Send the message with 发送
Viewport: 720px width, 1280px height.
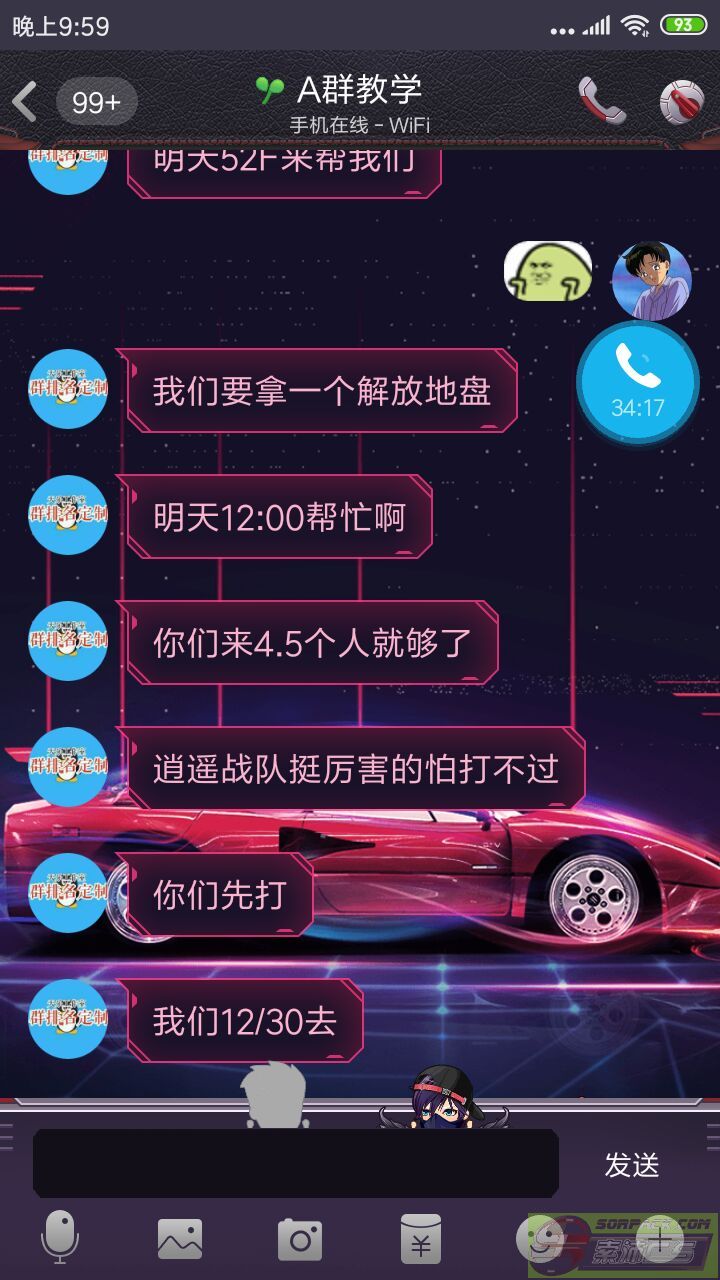point(632,1165)
